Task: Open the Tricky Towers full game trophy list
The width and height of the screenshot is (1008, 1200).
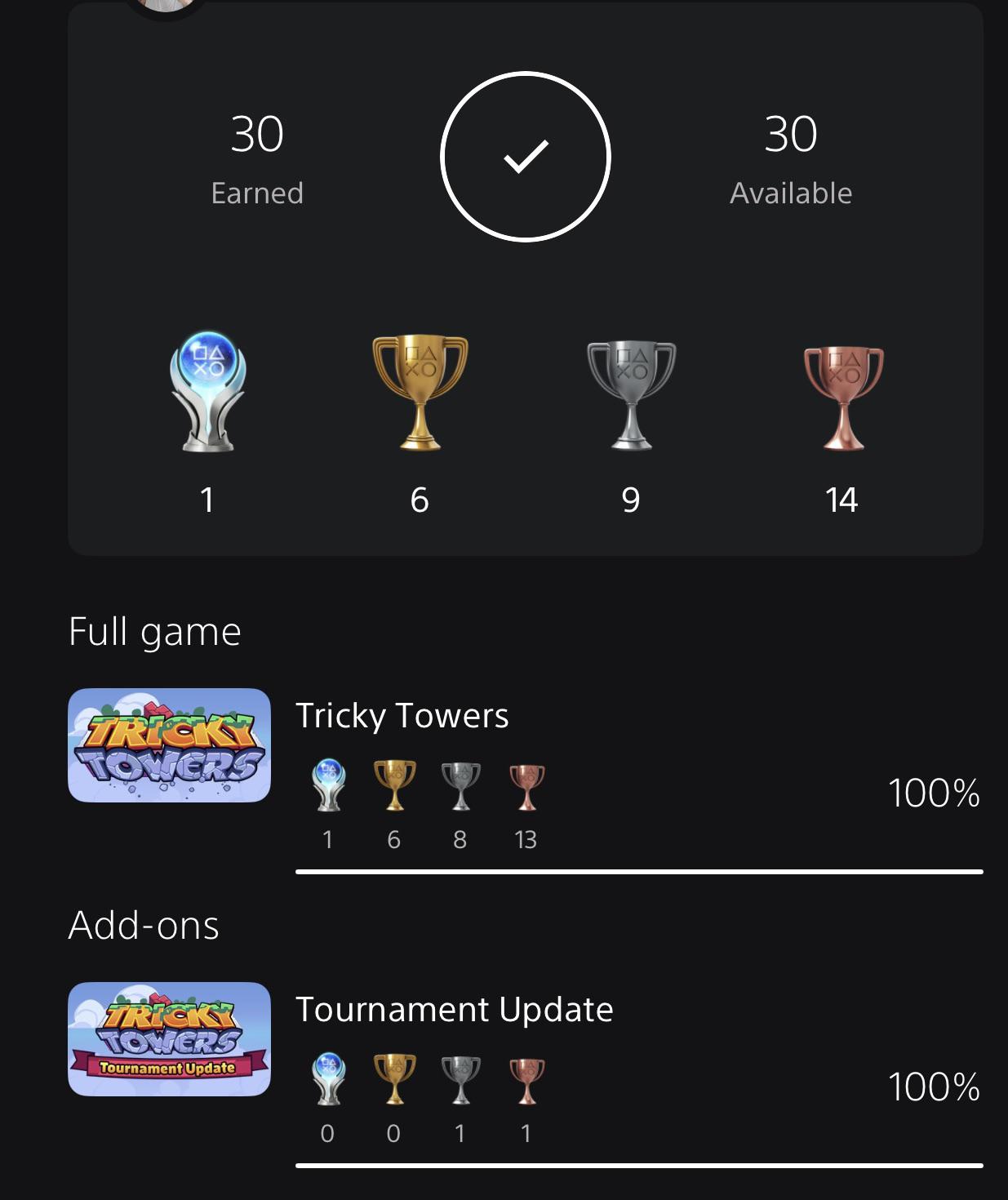Action: click(525, 780)
